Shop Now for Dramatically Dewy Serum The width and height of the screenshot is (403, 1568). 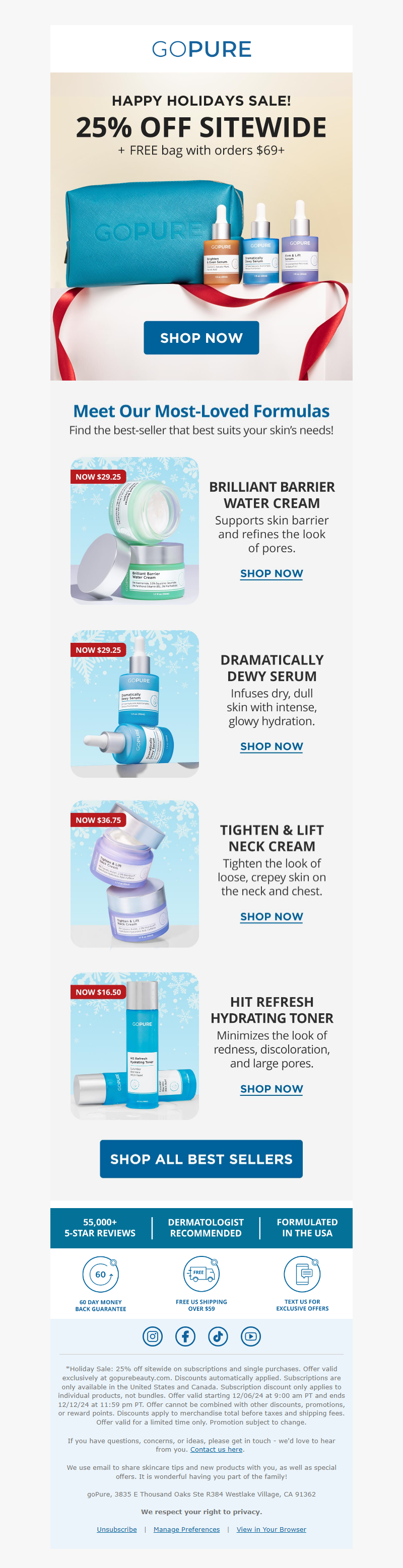(x=272, y=746)
